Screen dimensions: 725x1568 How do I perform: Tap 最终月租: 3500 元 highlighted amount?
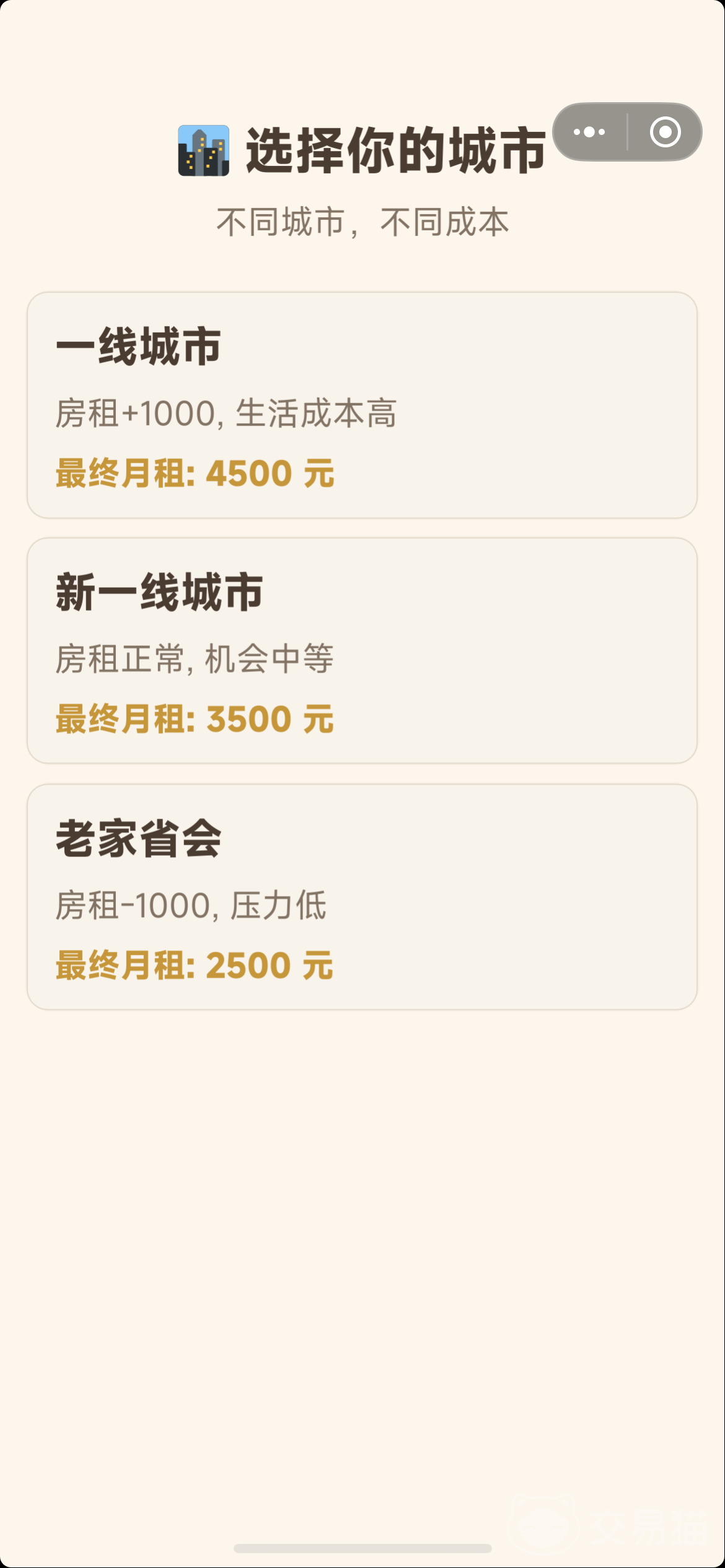pyautogui.click(x=193, y=718)
